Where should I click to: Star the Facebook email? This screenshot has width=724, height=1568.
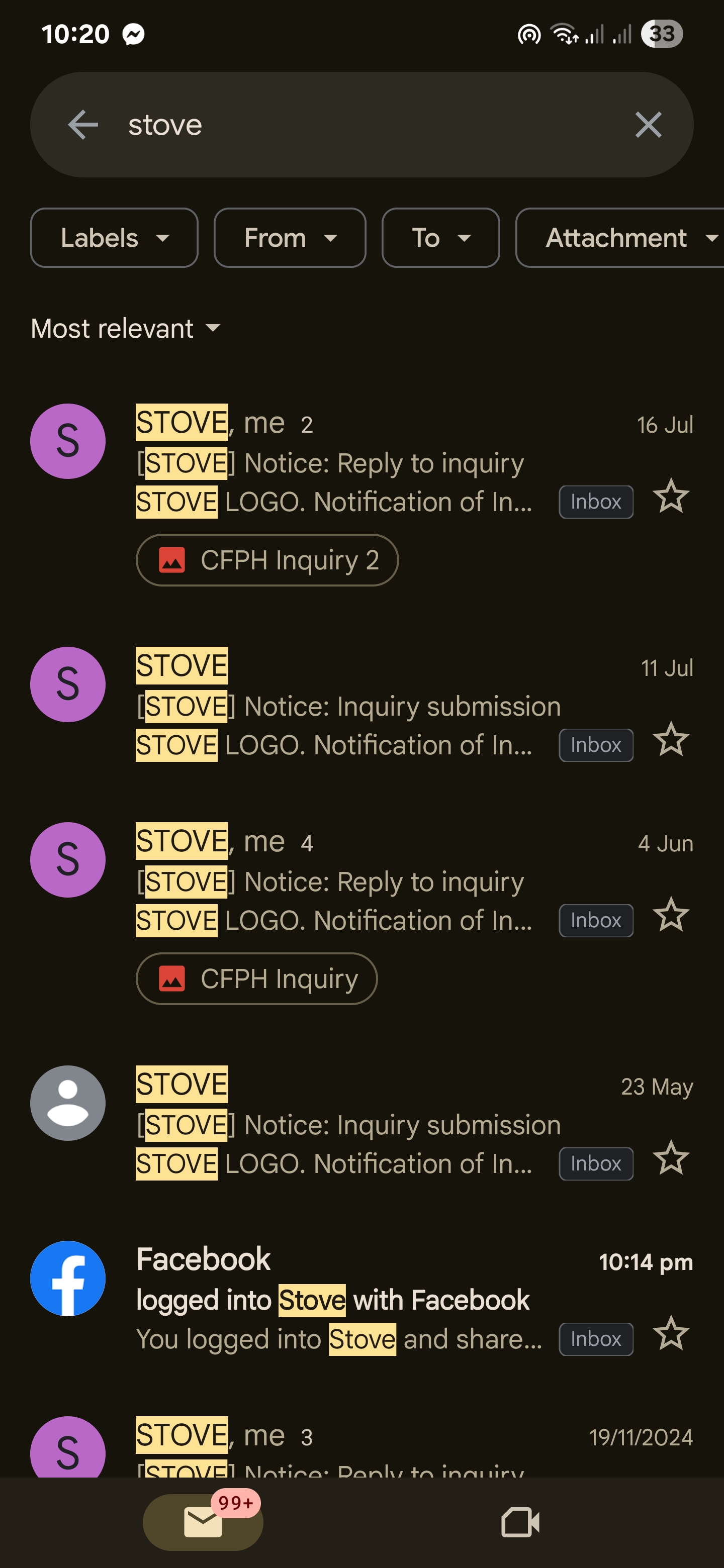[671, 1334]
